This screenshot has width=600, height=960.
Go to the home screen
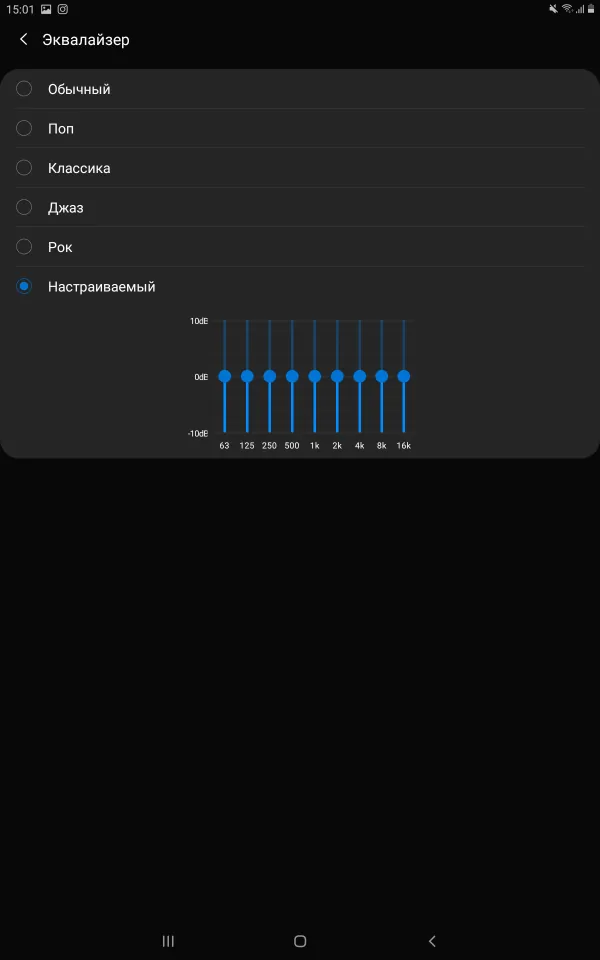[x=300, y=941]
